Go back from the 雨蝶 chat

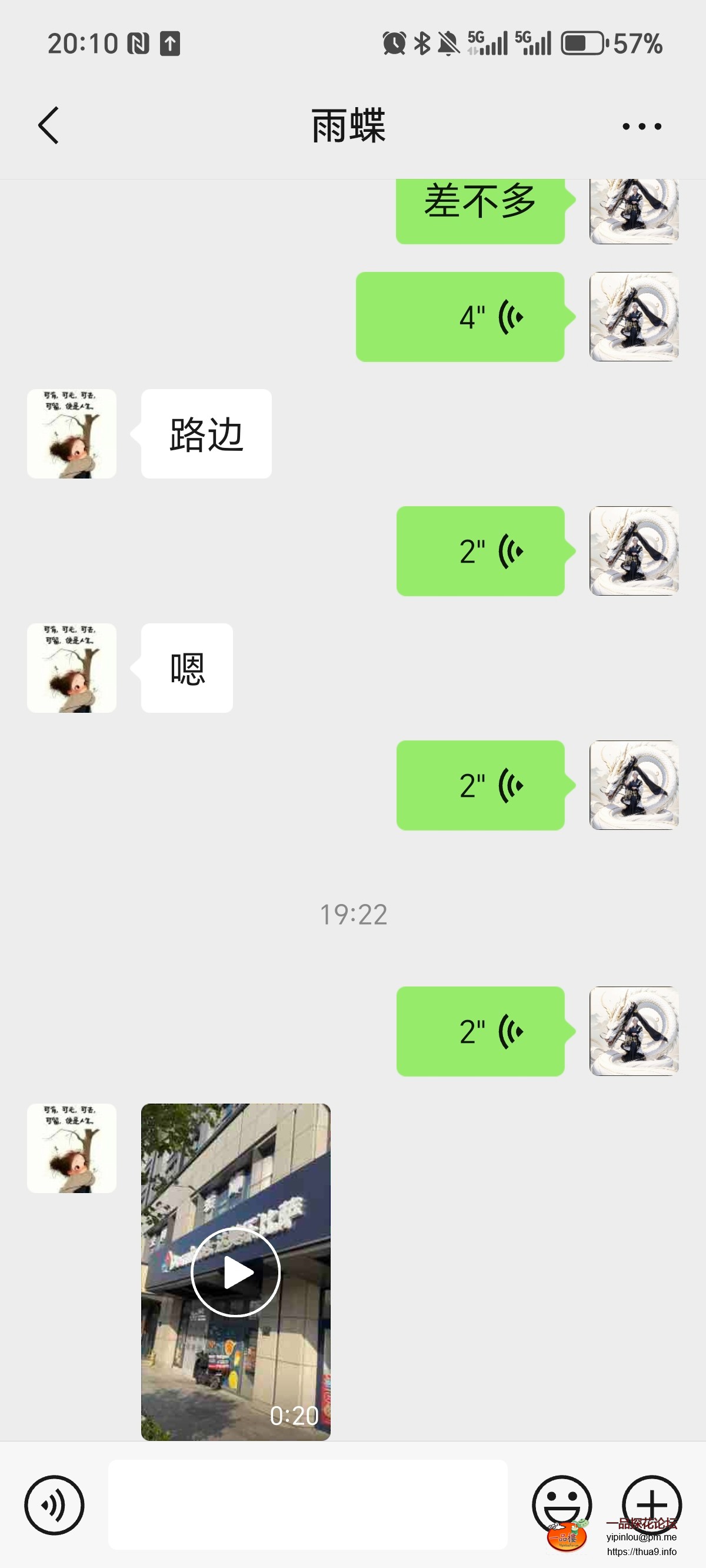click(49, 125)
